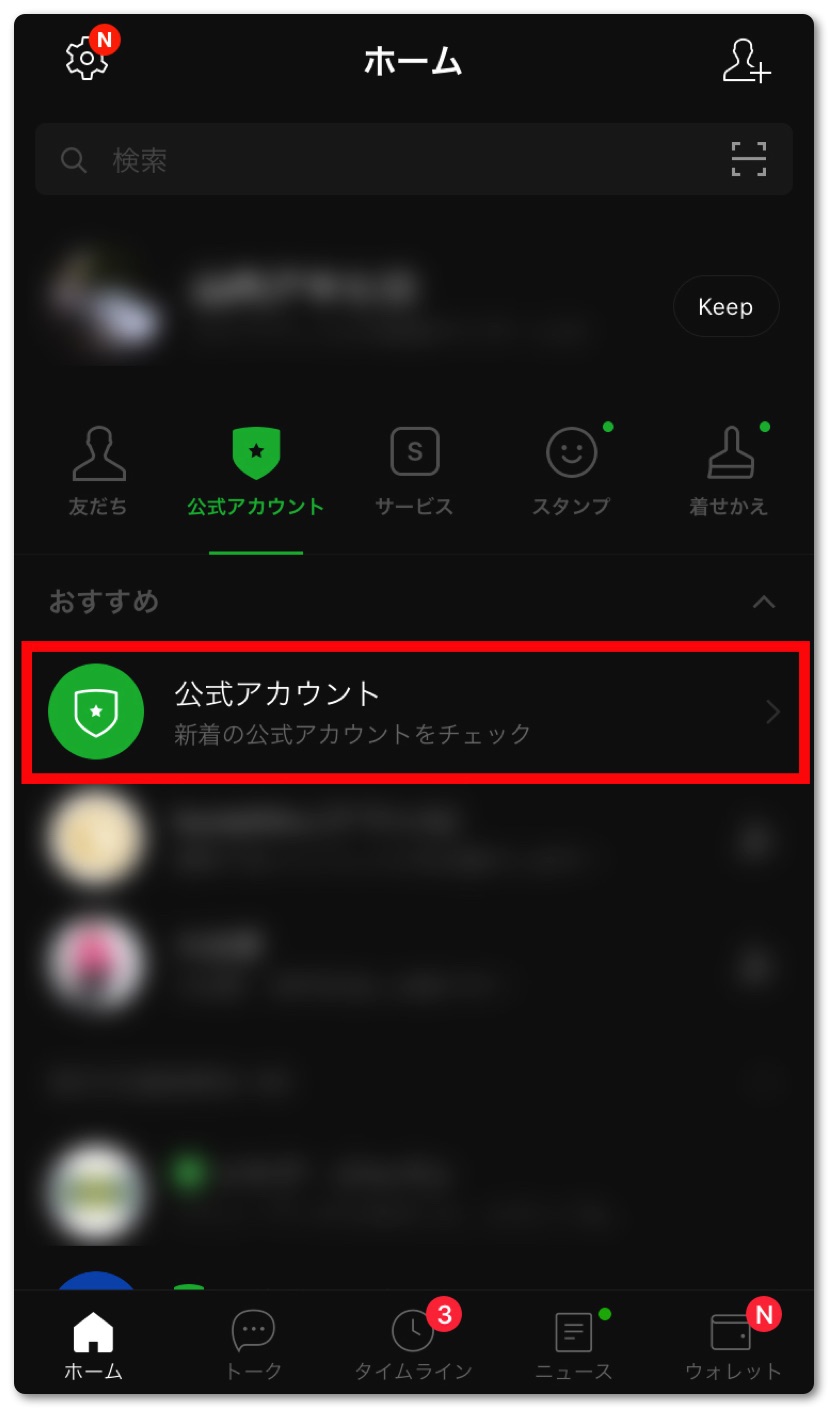Open settings gear icon
This screenshot has height=1408, width=828.
click(x=87, y=59)
